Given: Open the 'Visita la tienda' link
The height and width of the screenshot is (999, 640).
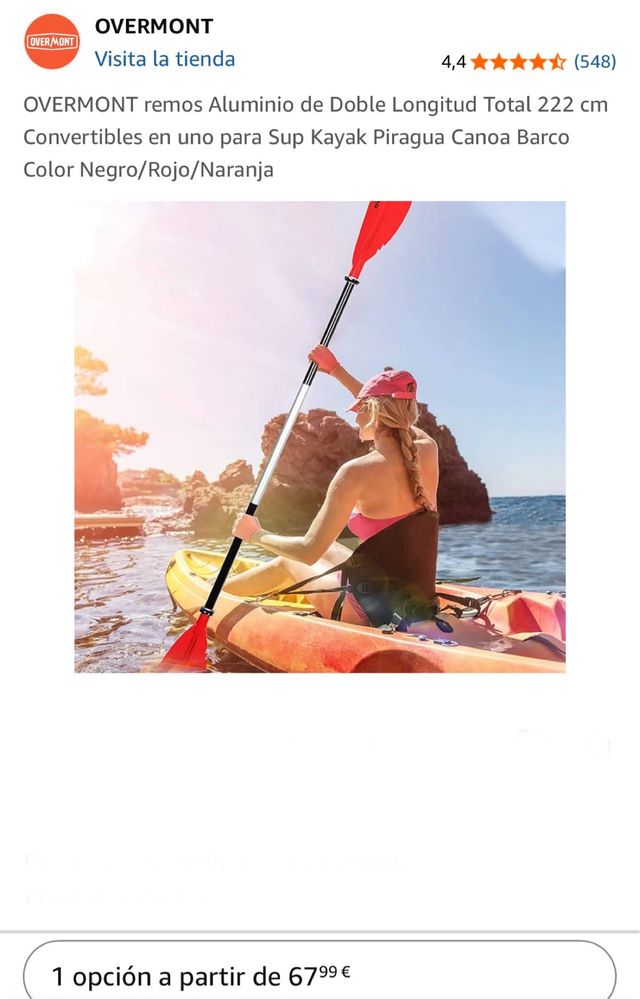Looking at the screenshot, I should pos(165,59).
